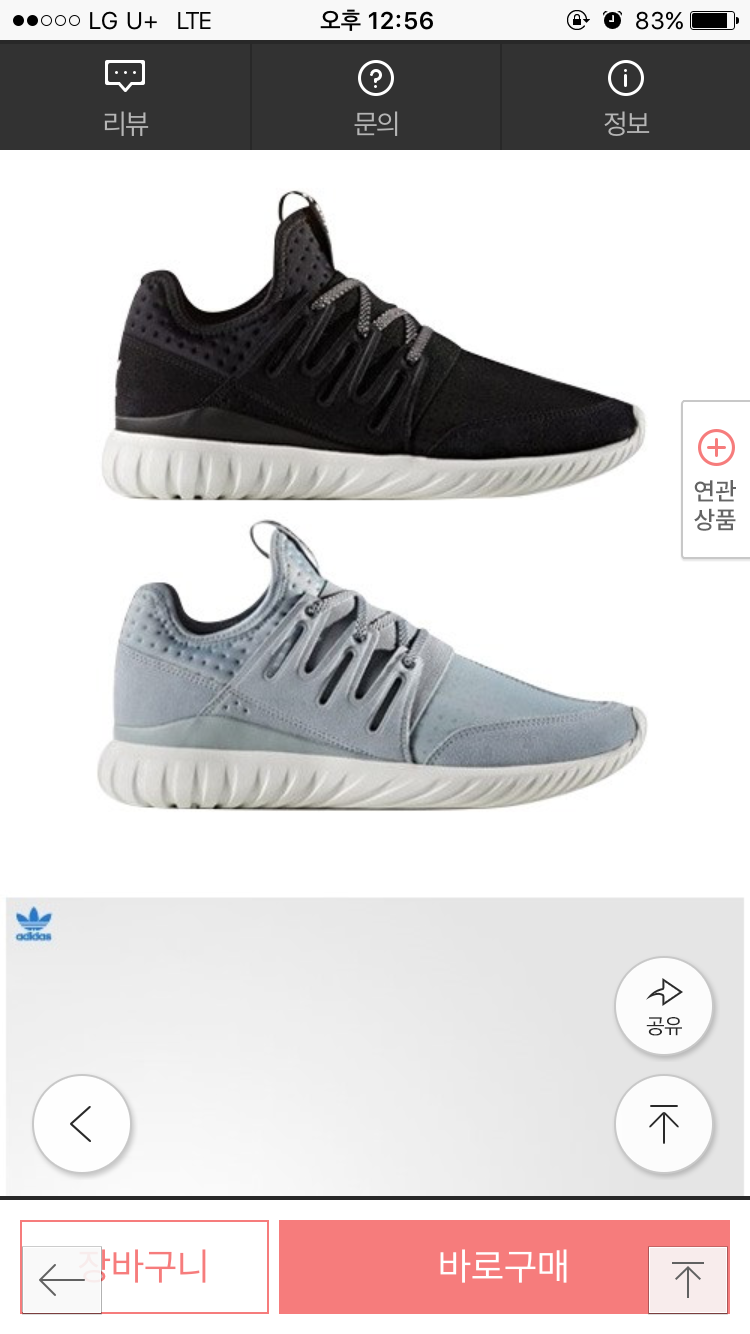Viewport: 750px width, 1334px height.
Task: Share this product via 공유 button
Action: [x=663, y=1006]
